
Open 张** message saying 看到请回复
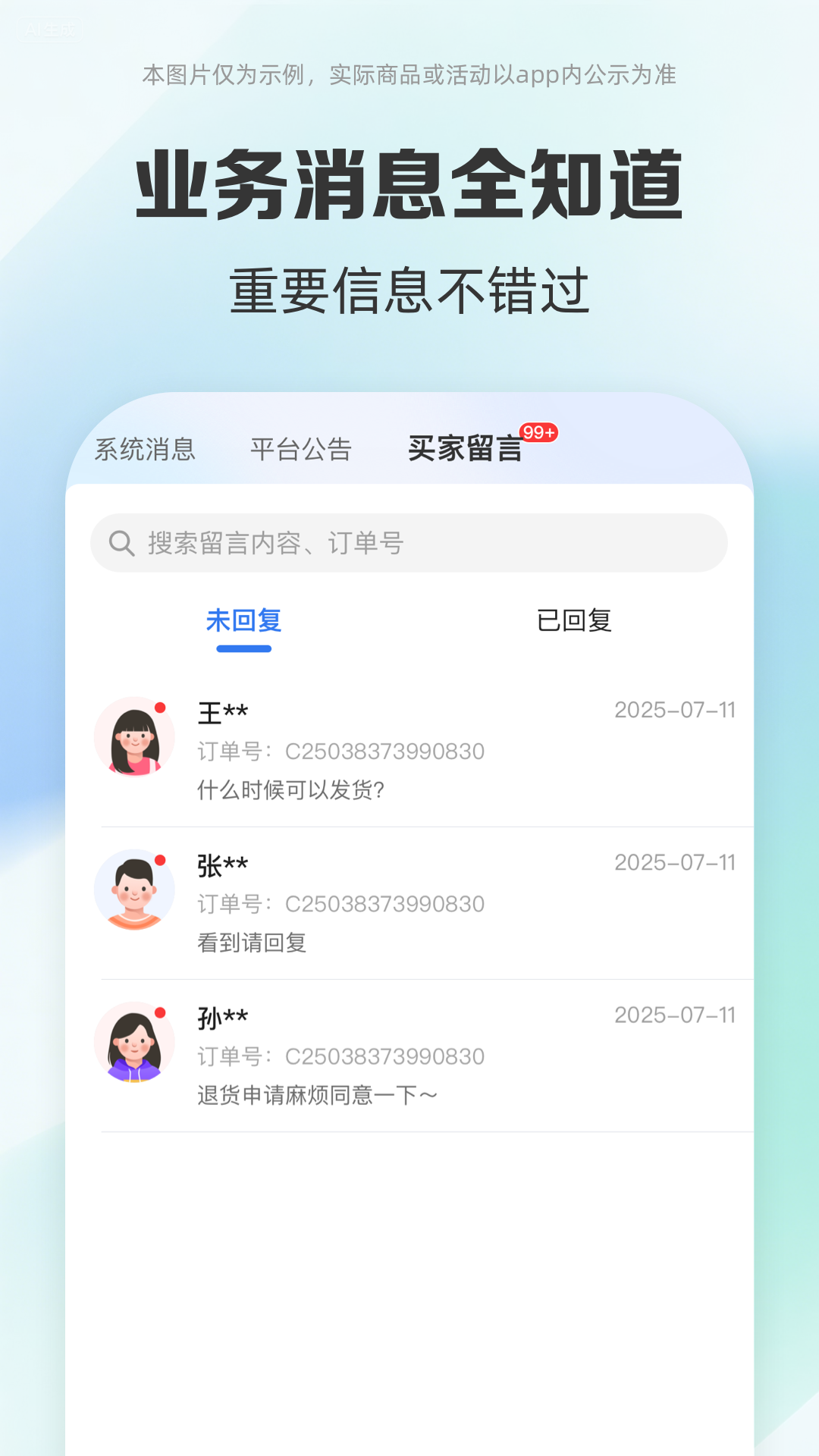coord(251,942)
